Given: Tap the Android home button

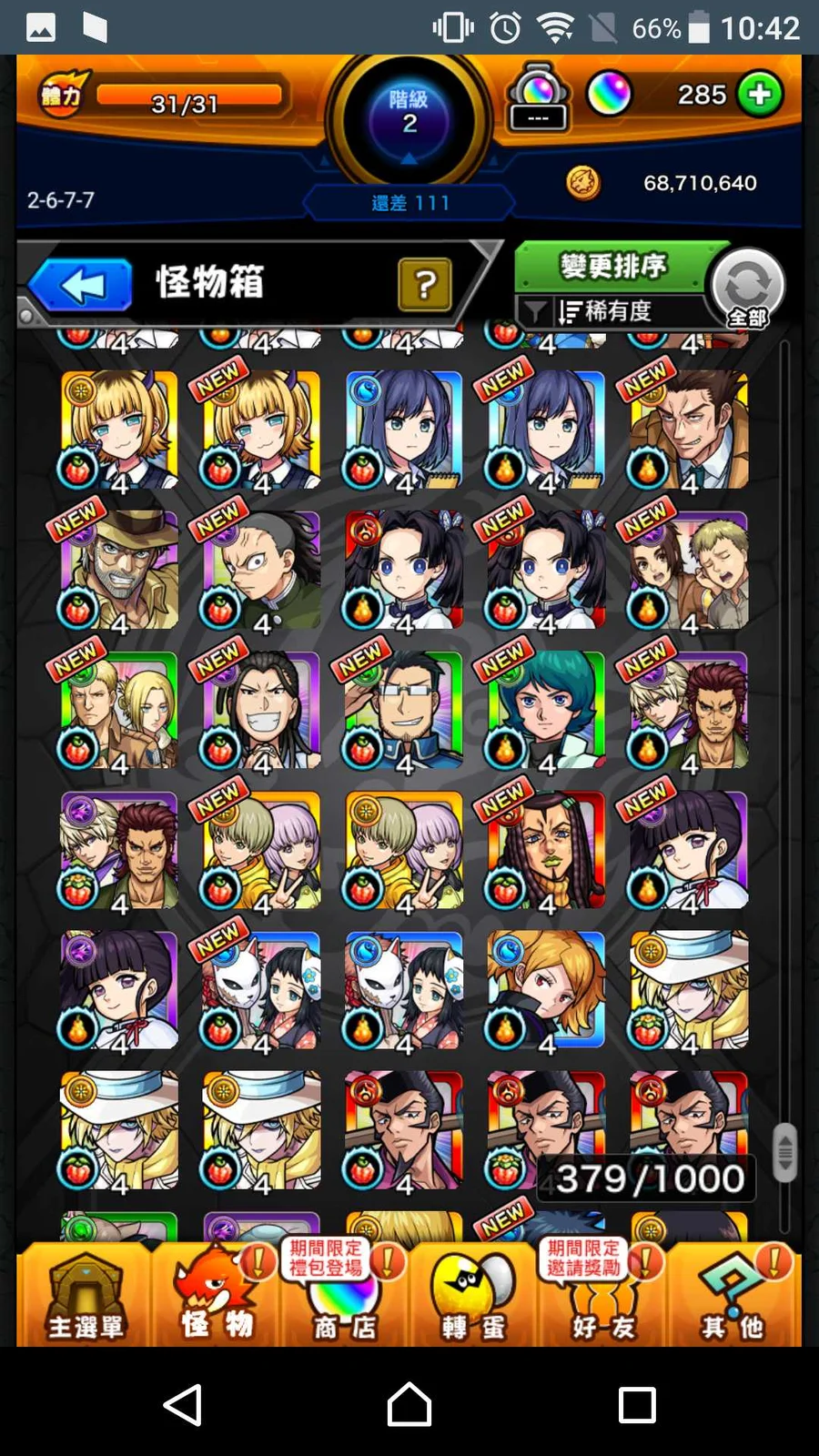Looking at the screenshot, I should click(x=409, y=1404).
